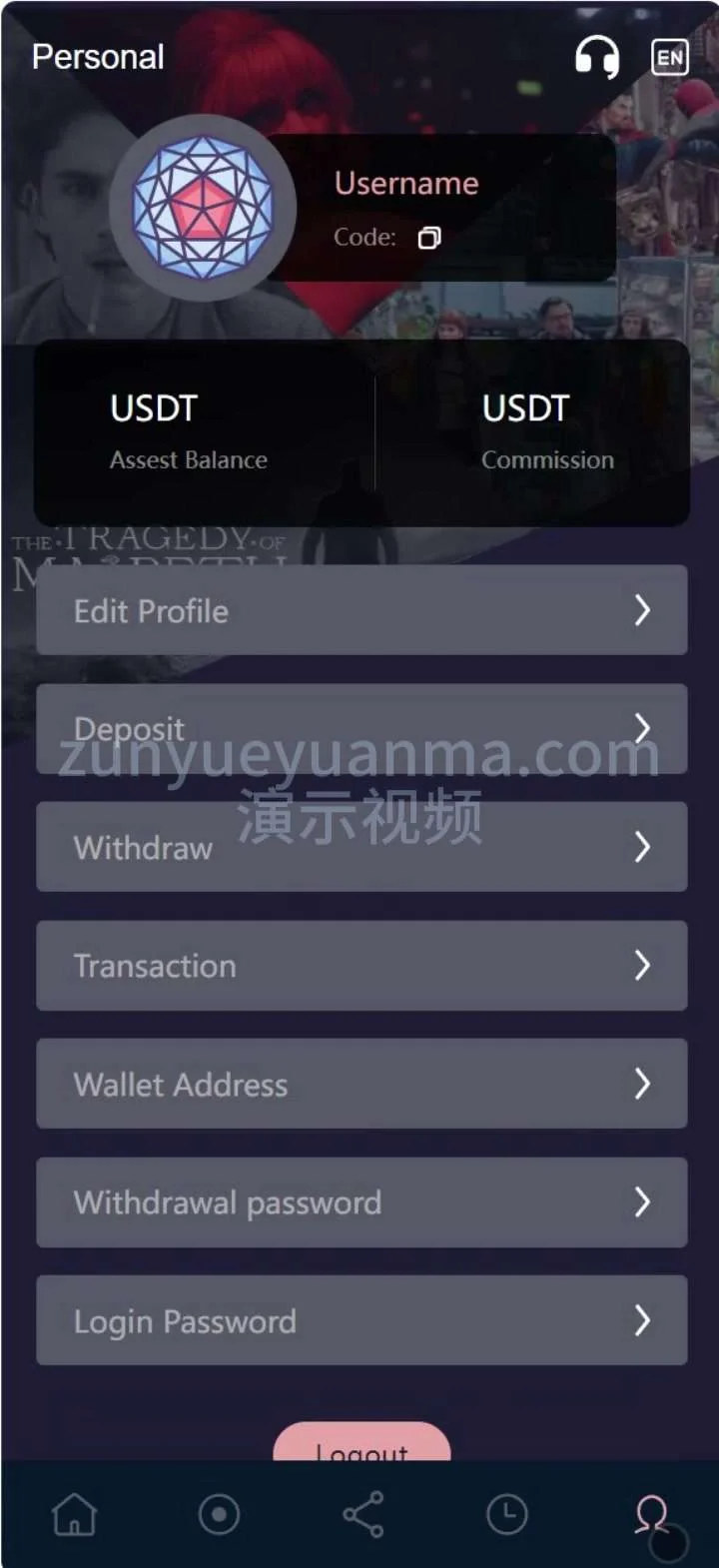Open Login Password settings
The width and height of the screenshot is (719, 1568).
361,1320
